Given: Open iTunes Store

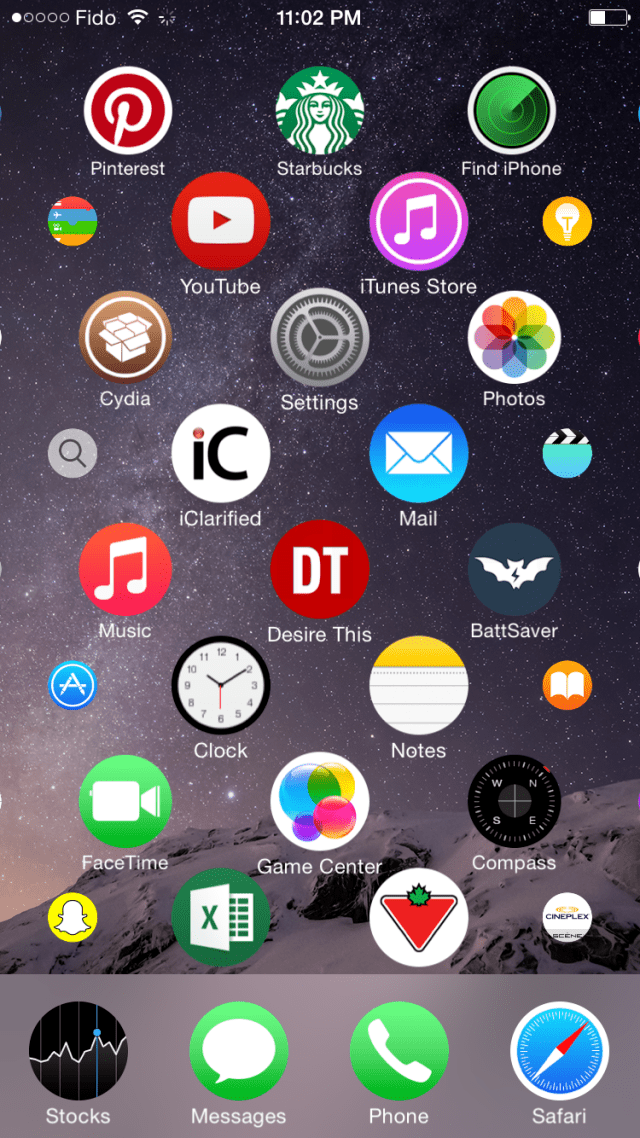Looking at the screenshot, I should (419, 221).
